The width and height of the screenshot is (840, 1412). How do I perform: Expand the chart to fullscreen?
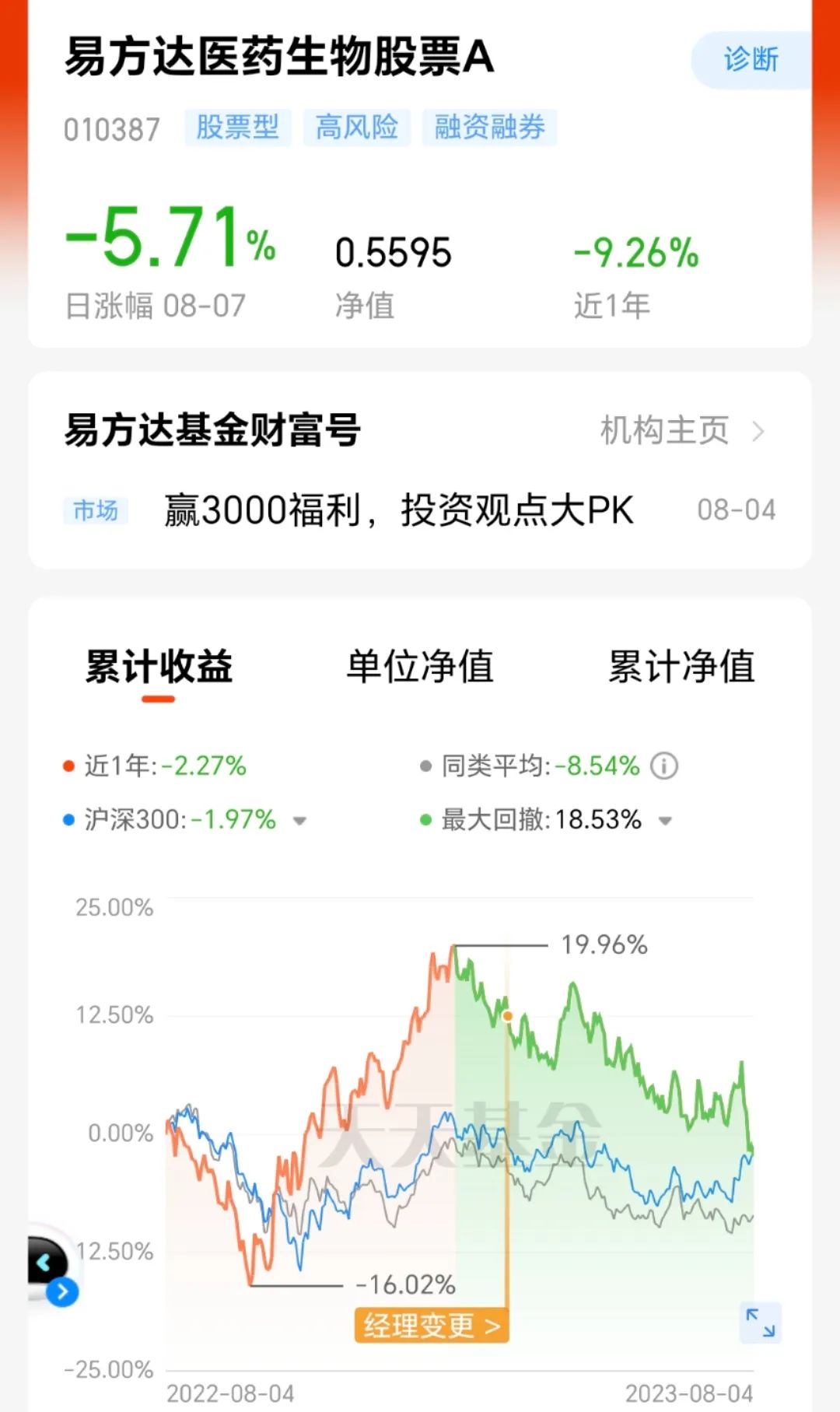(x=761, y=1323)
